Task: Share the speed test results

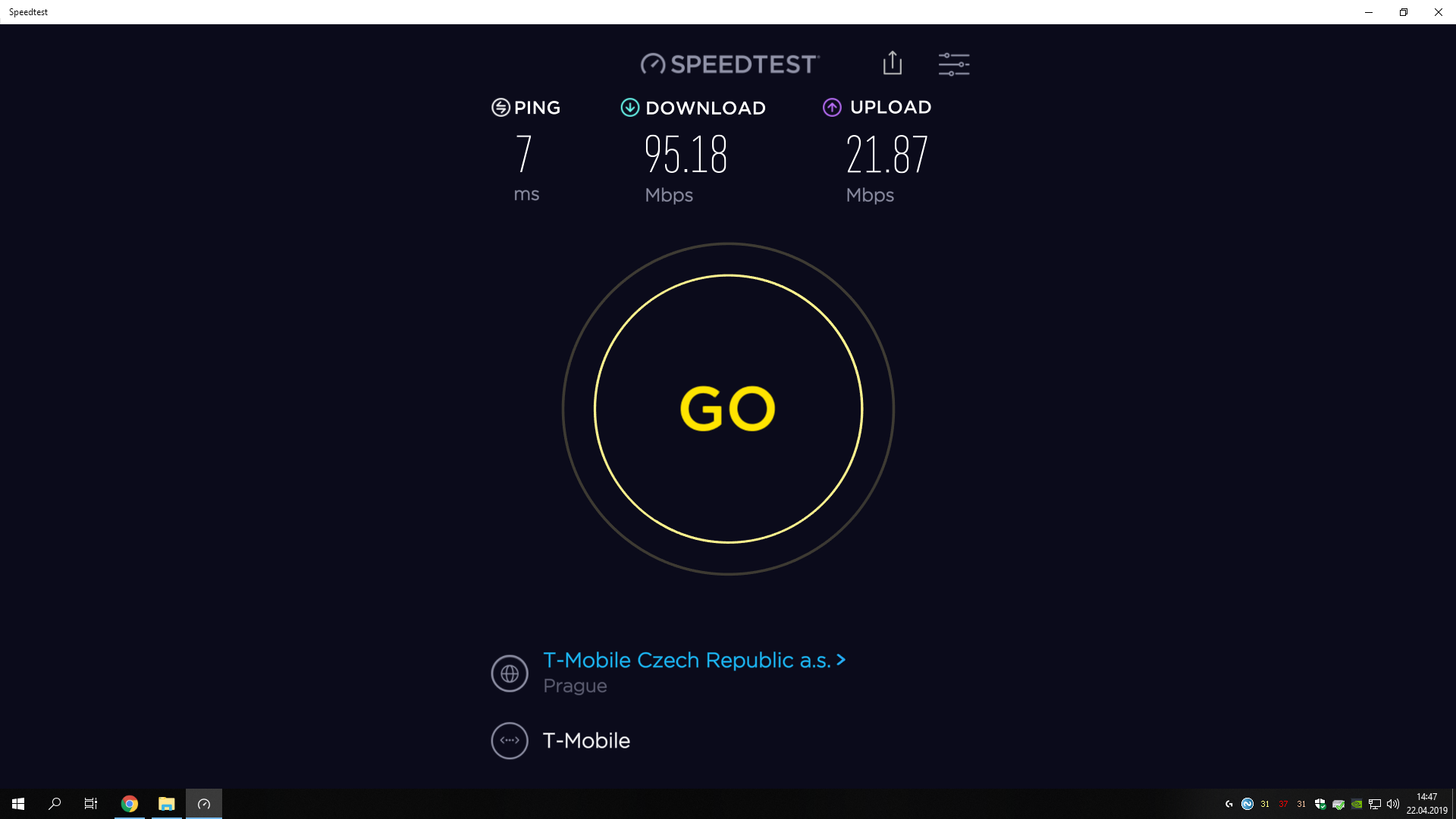Action: click(893, 63)
